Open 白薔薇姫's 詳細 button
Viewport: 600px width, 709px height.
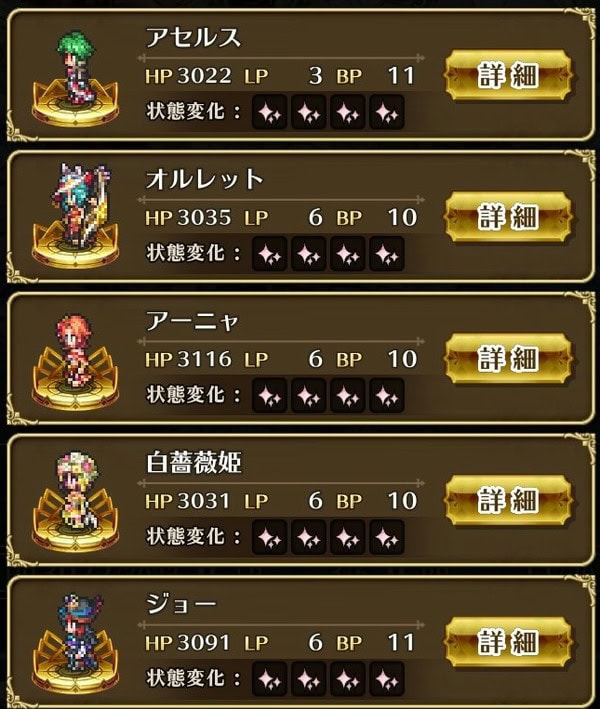pyautogui.click(x=508, y=499)
